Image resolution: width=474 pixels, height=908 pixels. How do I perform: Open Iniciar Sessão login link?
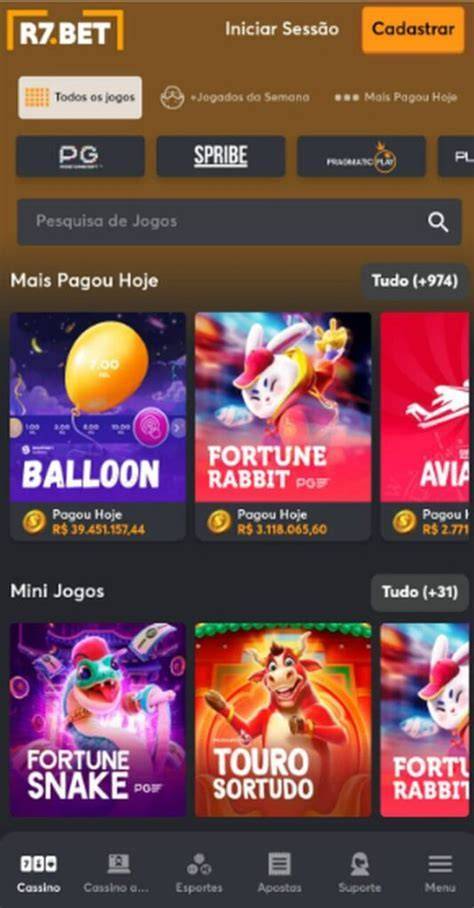click(x=282, y=29)
